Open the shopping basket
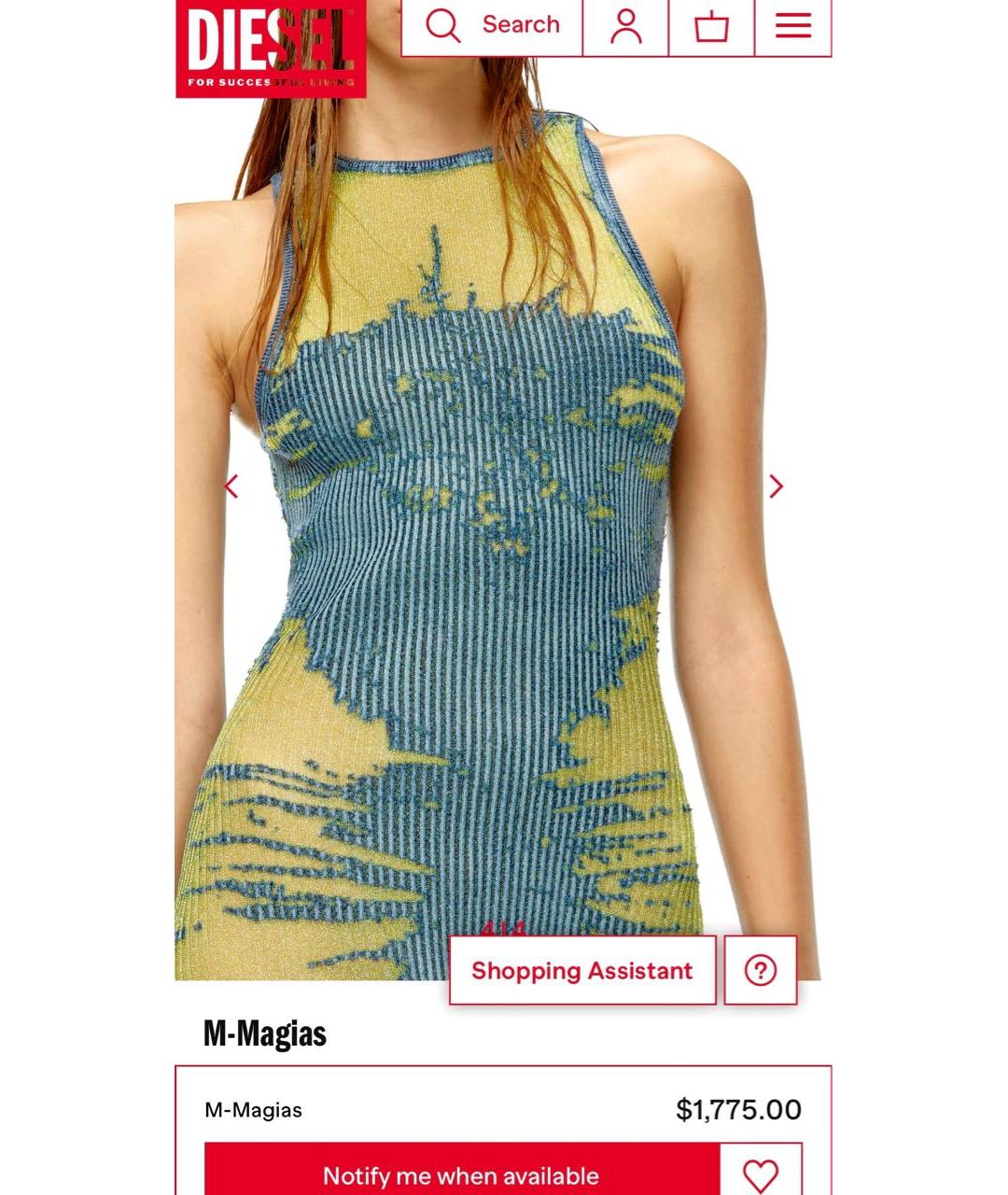The image size is (1008, 1195). click(x=711, y=26)
